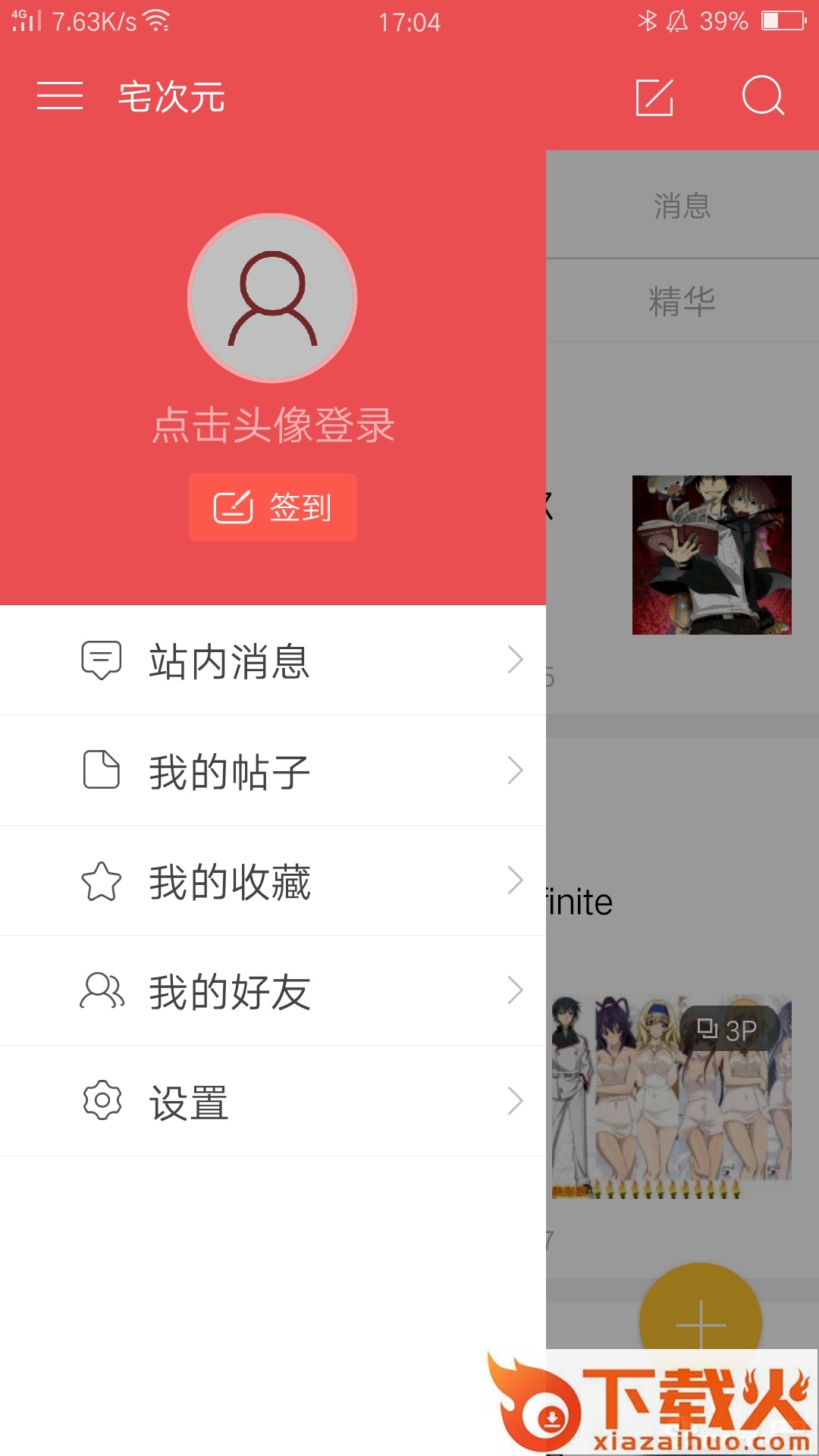The image size is (819, 1456).
Task: Open 站内消息 messages
Action: click(x=273, y=661)
